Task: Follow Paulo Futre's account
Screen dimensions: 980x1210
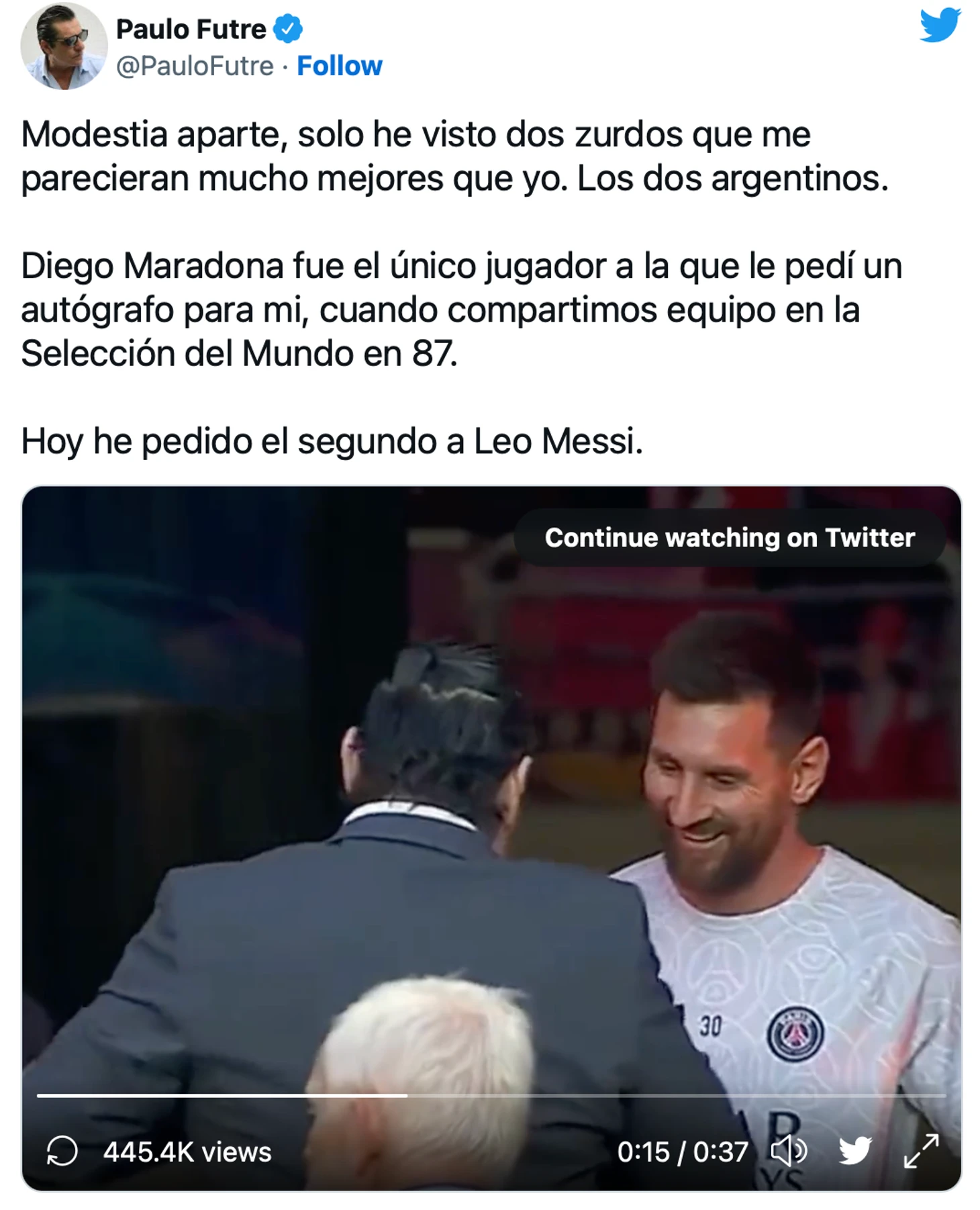Action: pyautogui.click(x=339, y=66)
